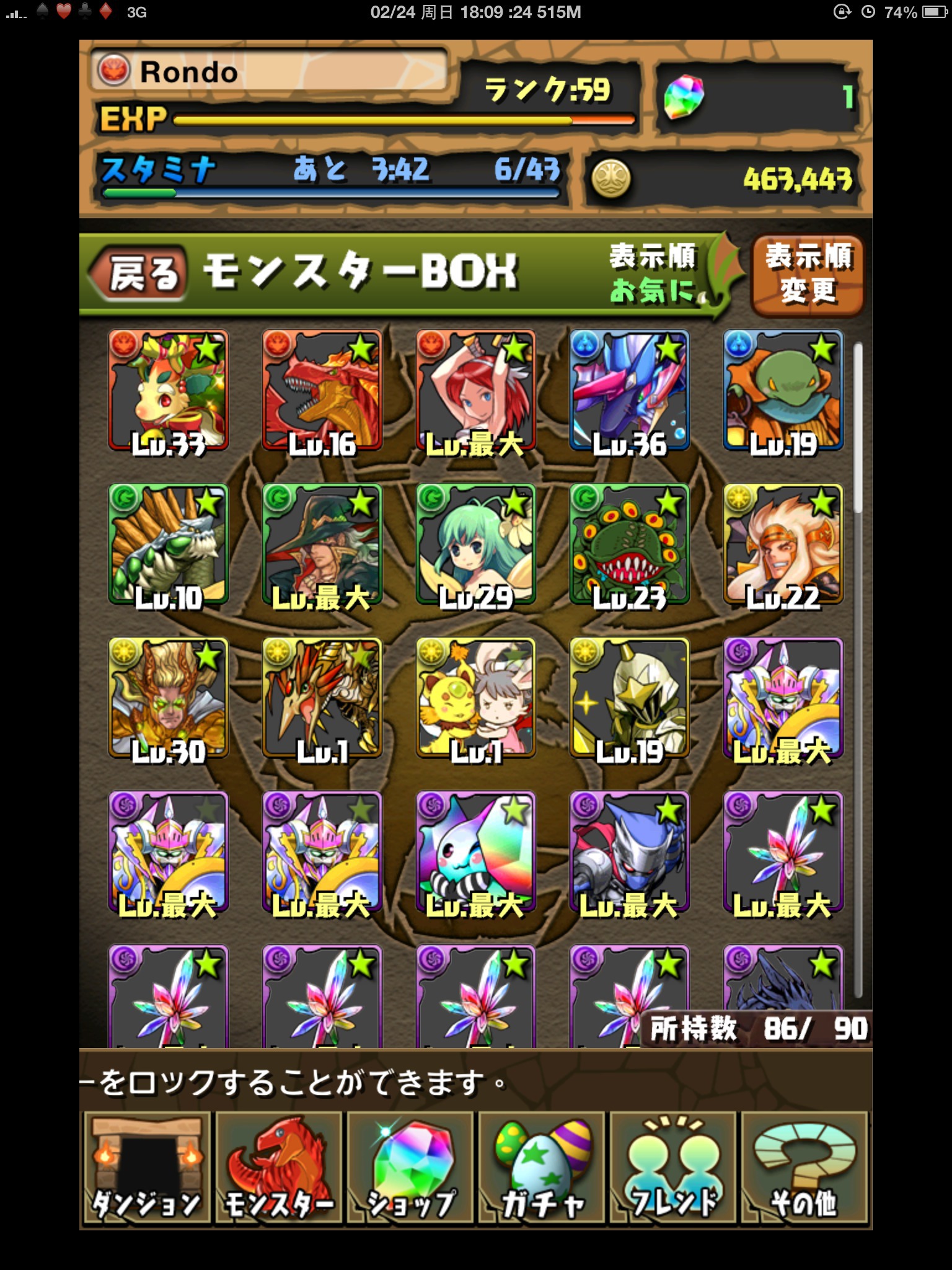Screen dimensions: 952x1270
Task: Select the red dragon monster Lv.16
Action: click(x=322, y=391)
